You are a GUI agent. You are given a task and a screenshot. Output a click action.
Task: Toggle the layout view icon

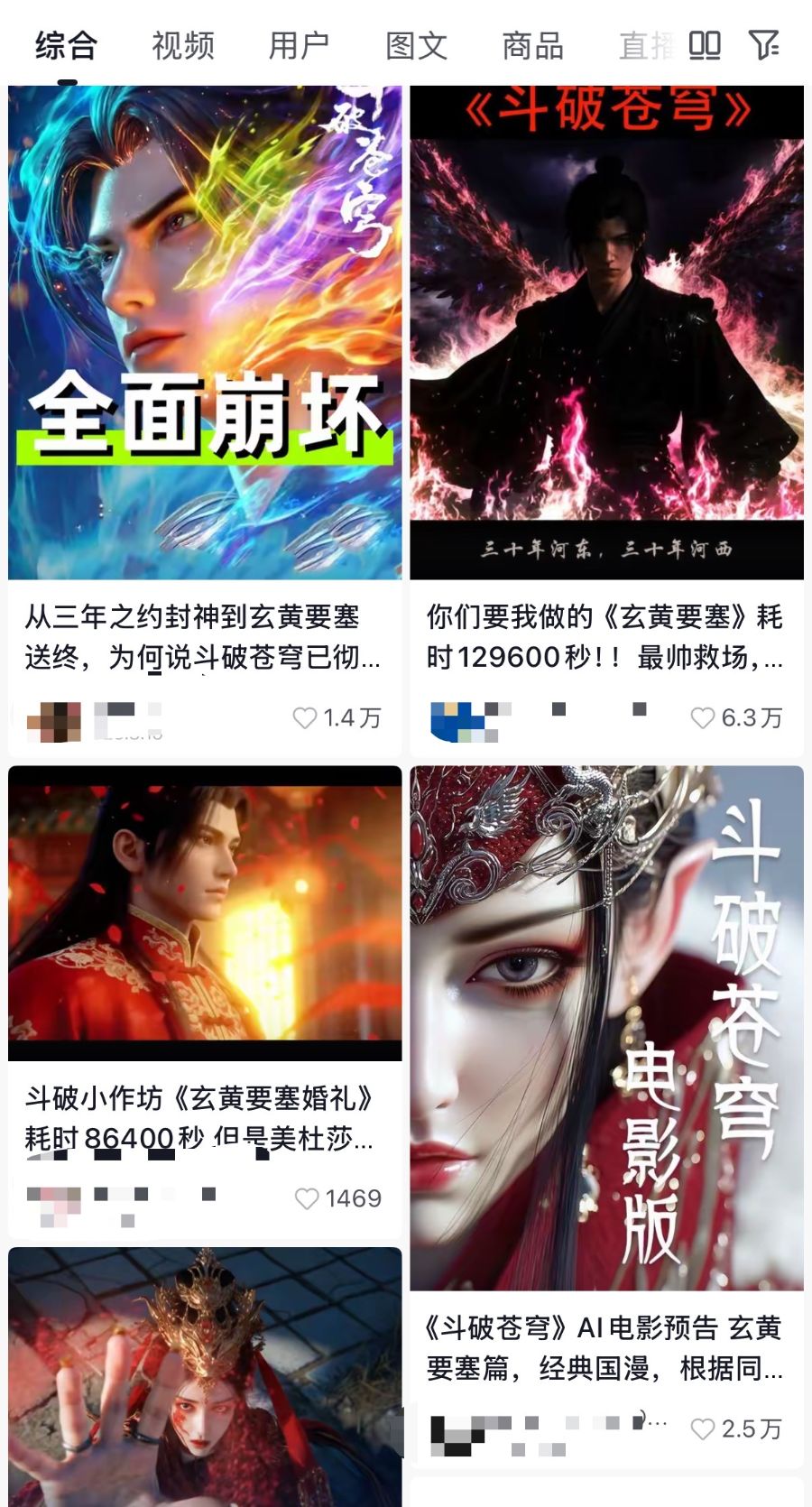point(705,44)
